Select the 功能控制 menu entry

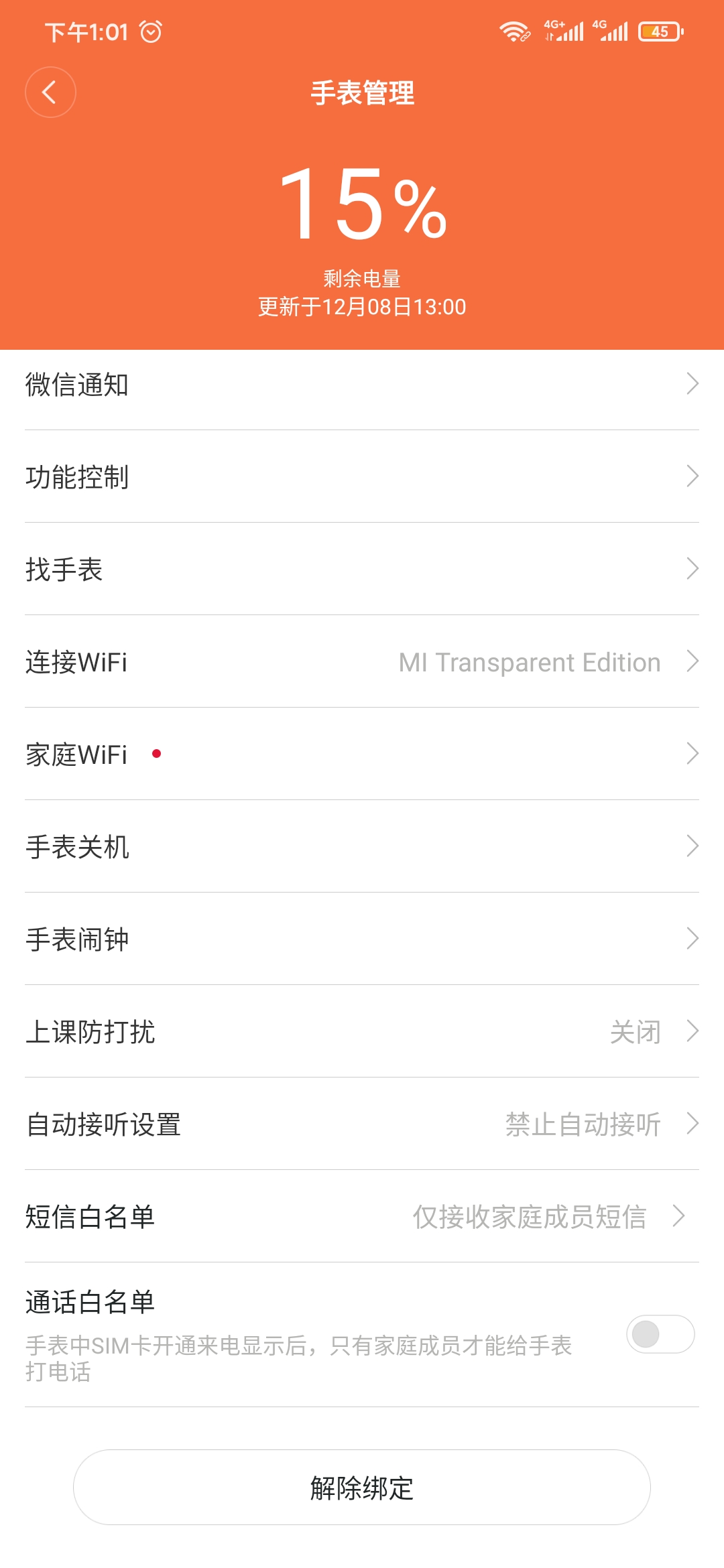click(x=362, y=477)
